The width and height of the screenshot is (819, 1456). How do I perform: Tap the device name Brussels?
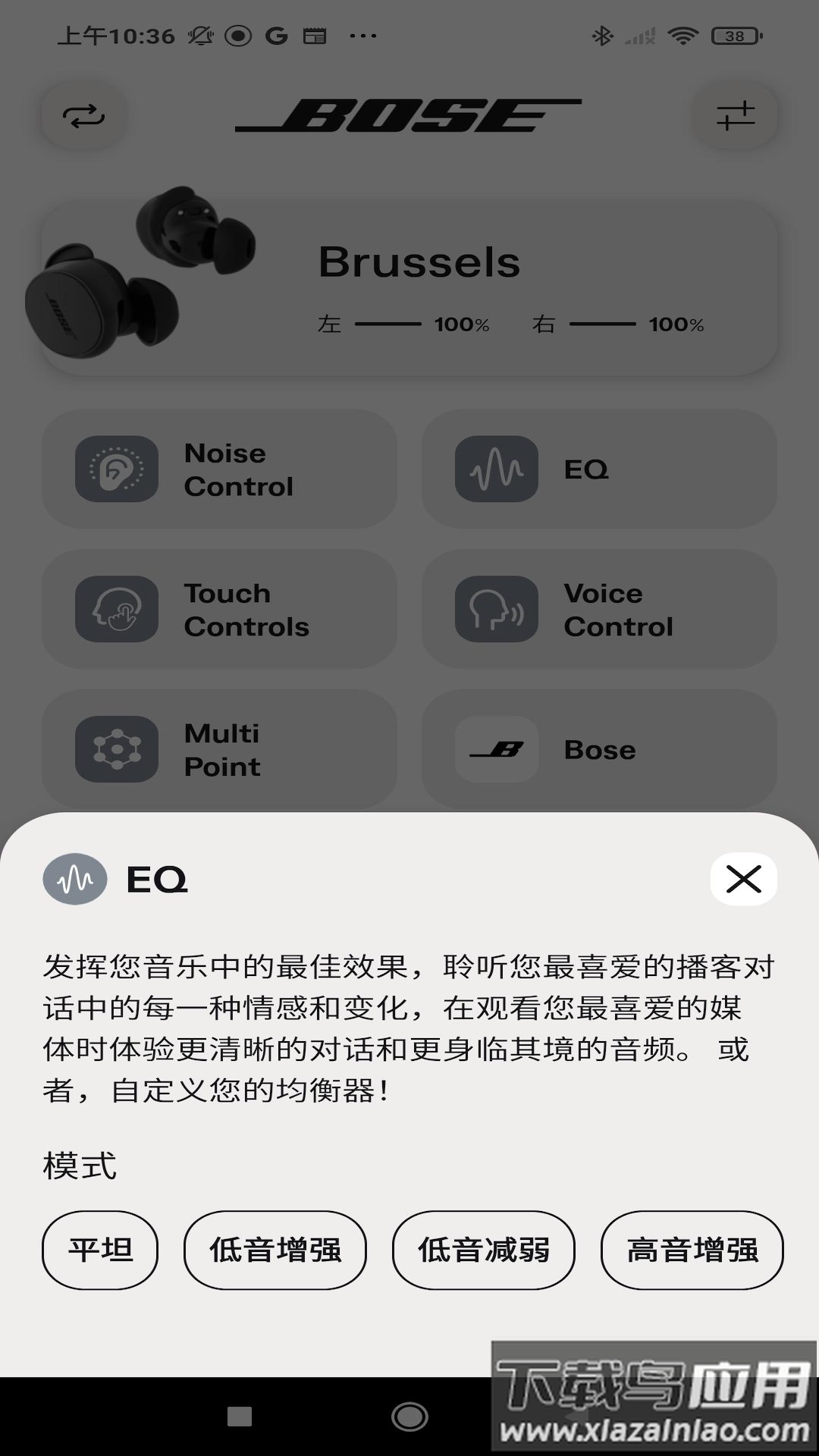pos(419,263)
